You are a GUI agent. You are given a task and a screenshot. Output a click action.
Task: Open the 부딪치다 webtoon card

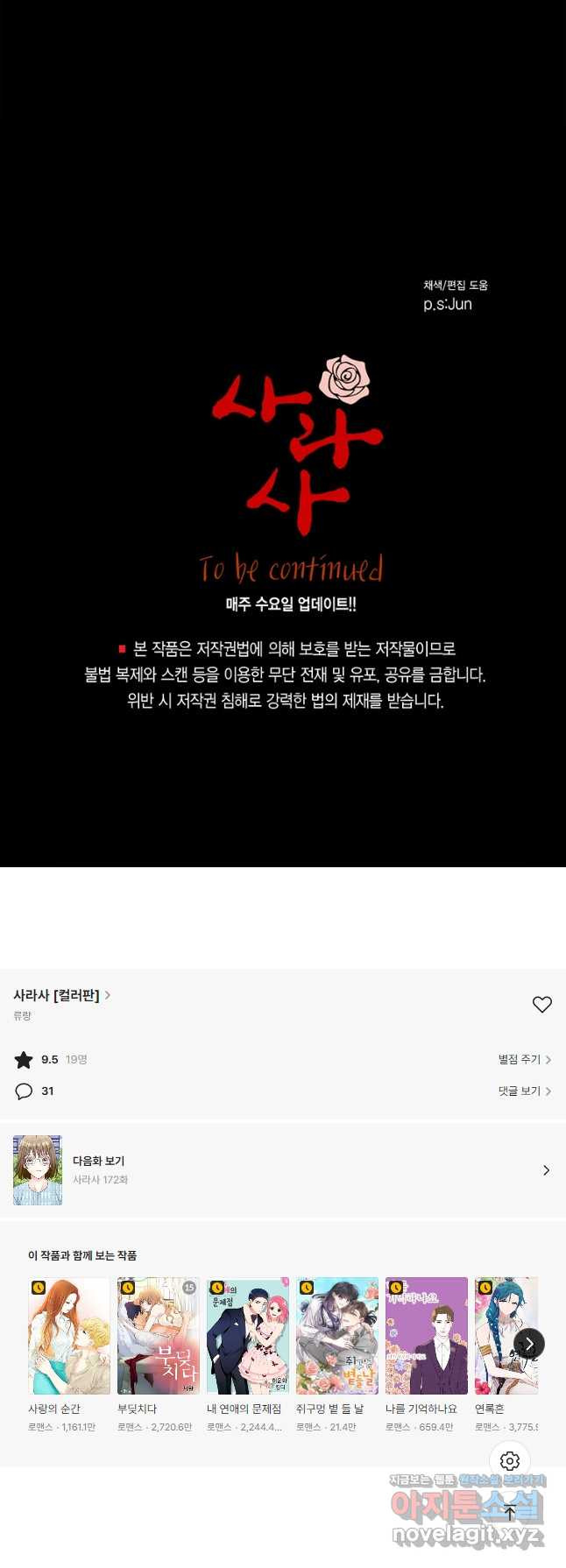pyautogui.click(x=158, y=1336)
